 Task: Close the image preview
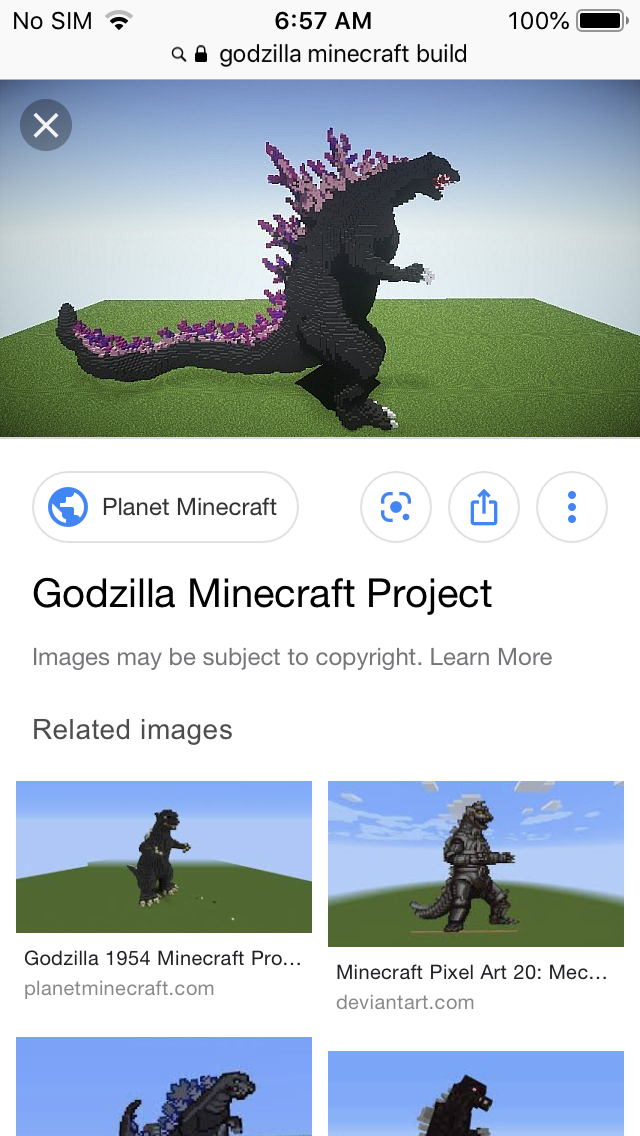tap(46, 125)
